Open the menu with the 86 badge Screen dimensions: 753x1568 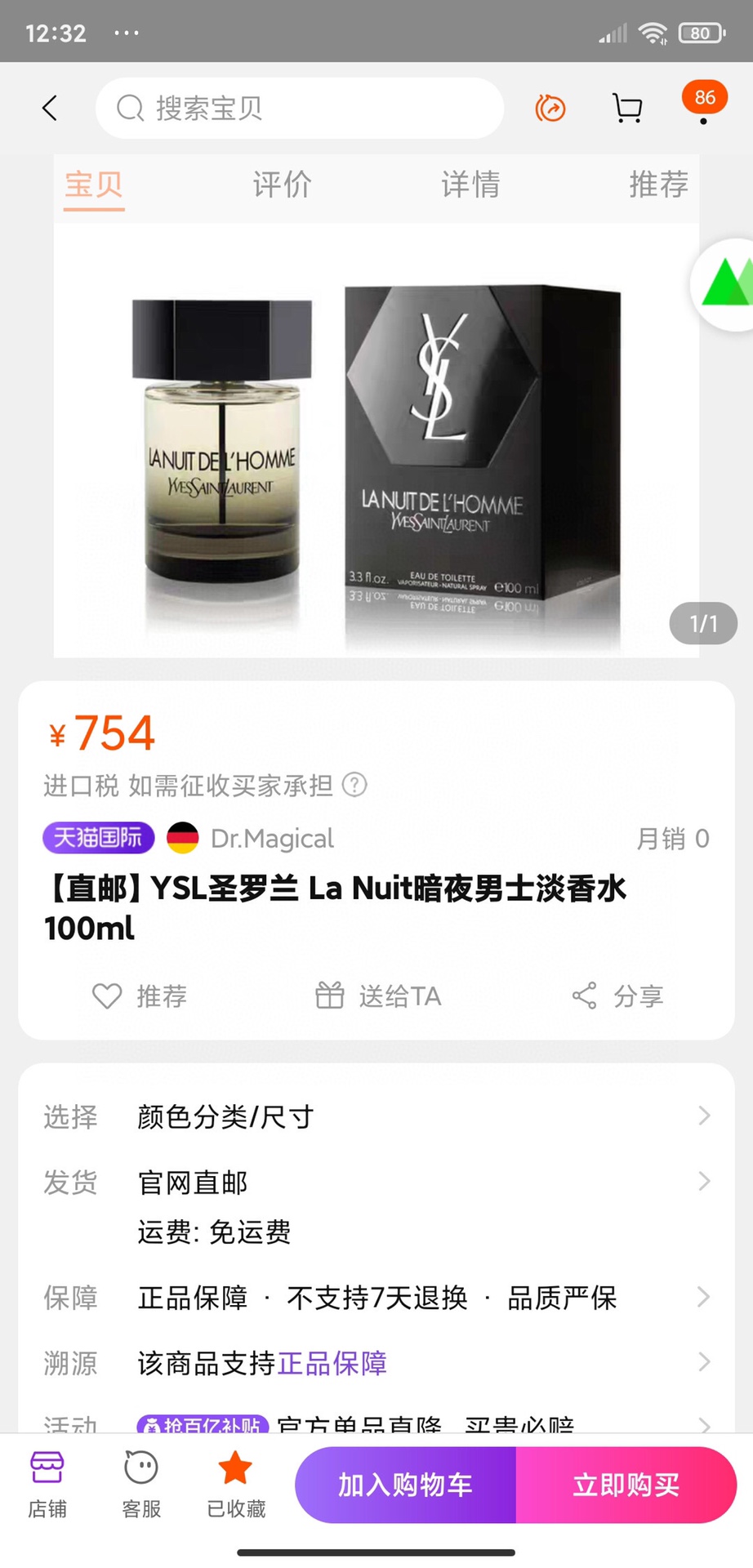[x=703, y=103]
